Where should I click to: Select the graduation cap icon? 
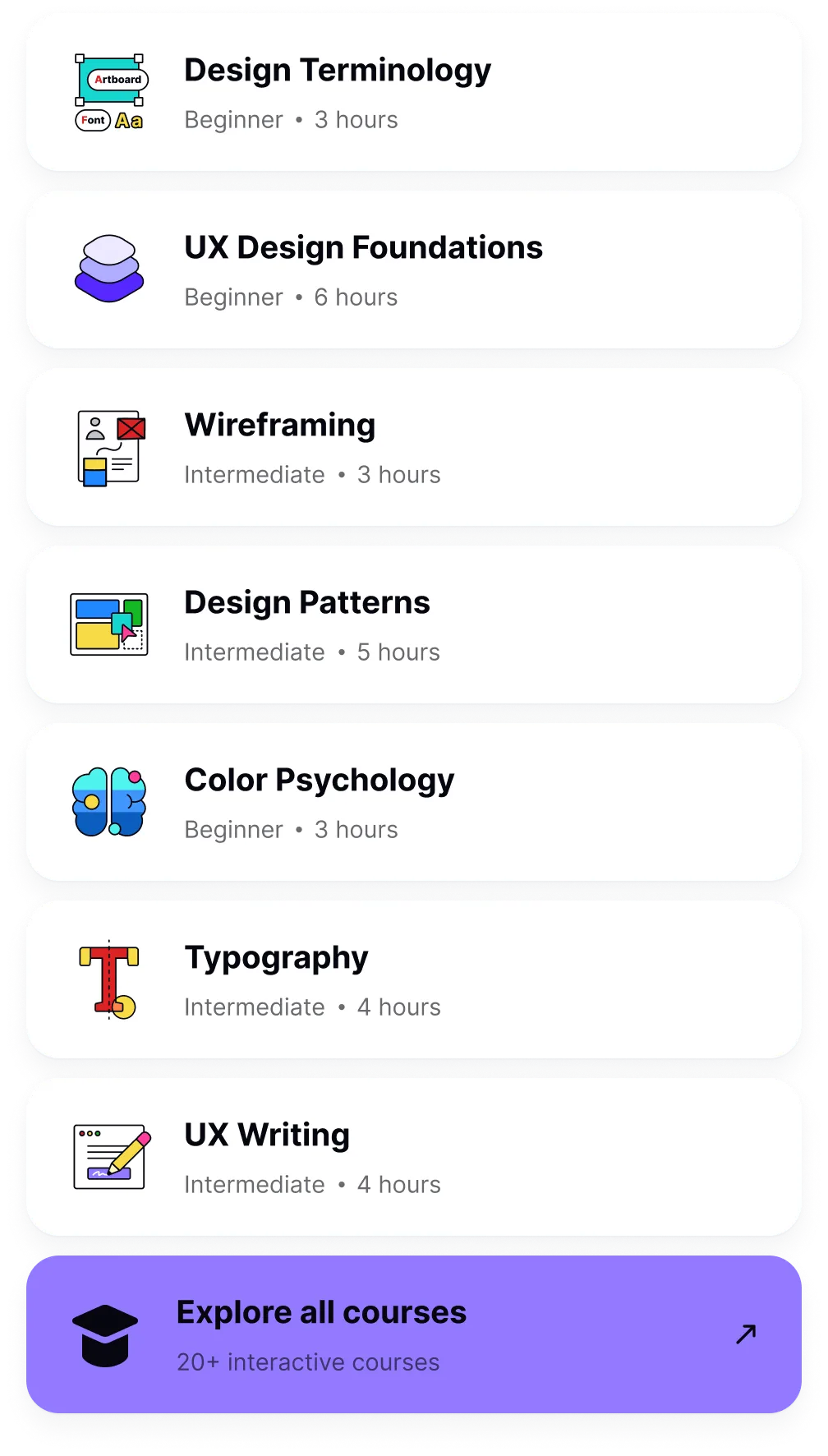pyautogui.click(x=105, y=1332)
